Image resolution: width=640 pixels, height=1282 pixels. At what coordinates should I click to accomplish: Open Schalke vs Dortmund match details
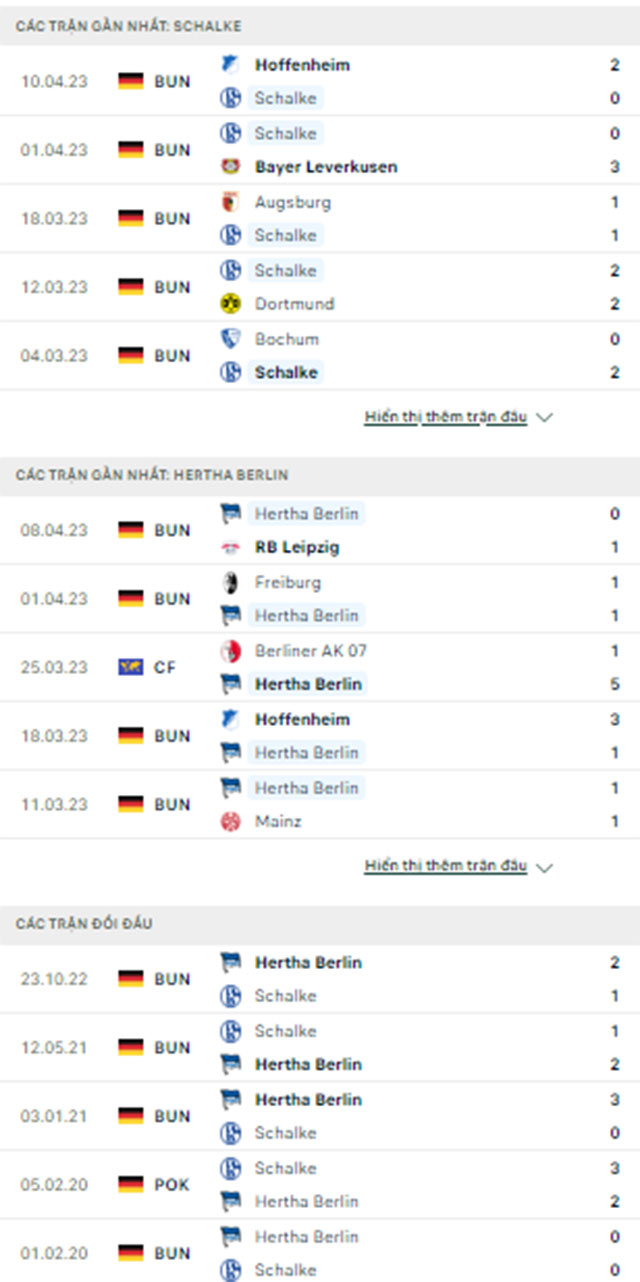pos(320,287)
